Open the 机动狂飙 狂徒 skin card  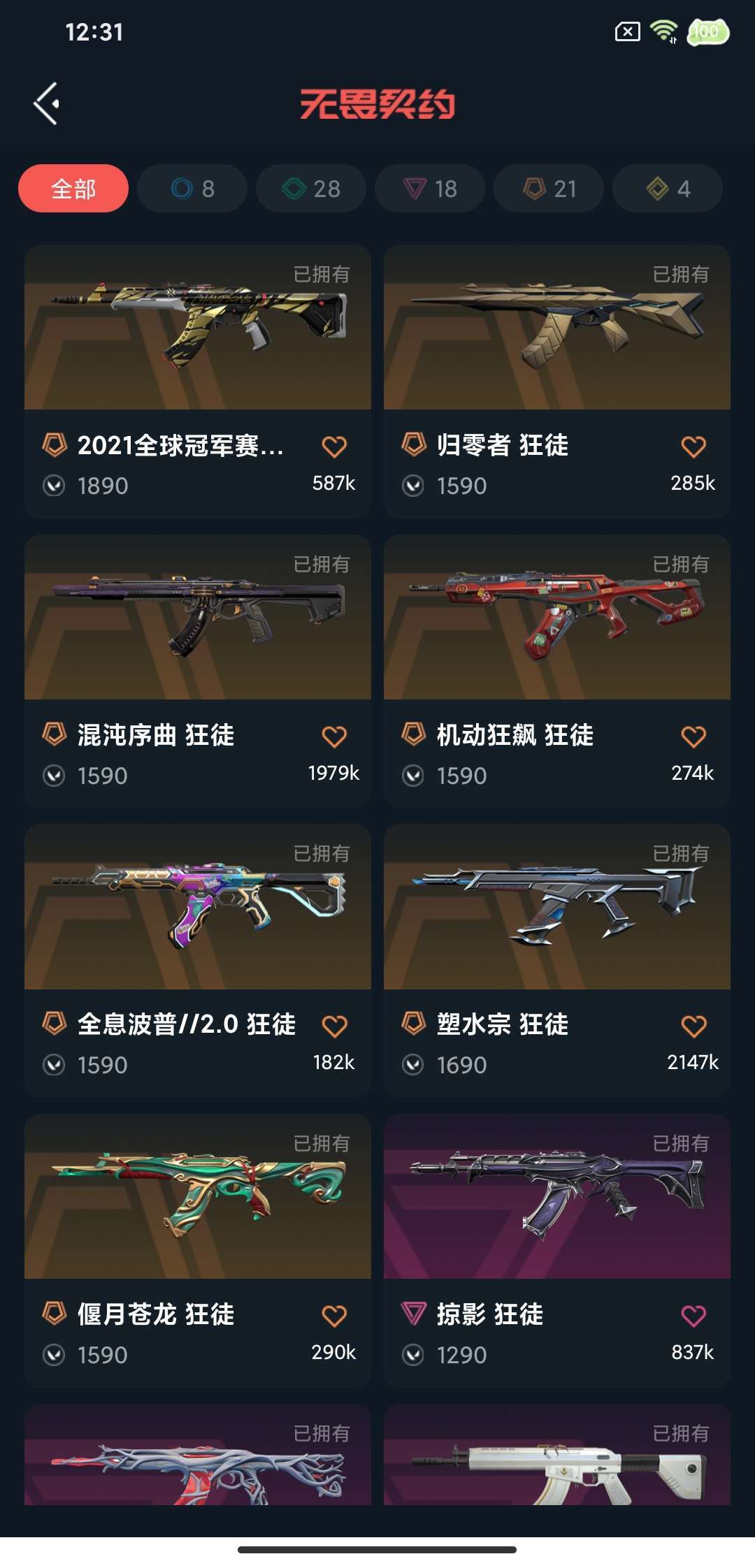point(557,671)
